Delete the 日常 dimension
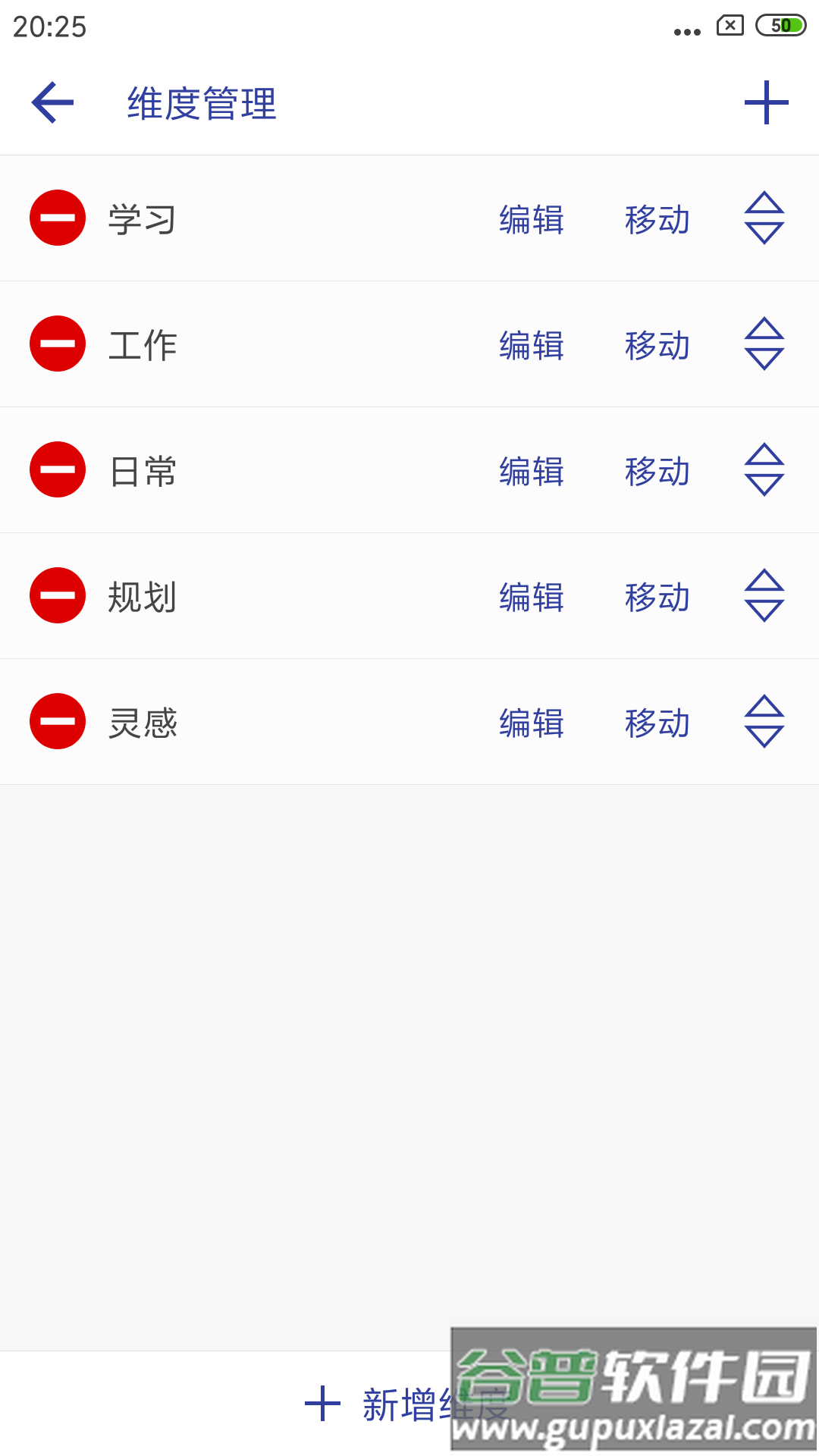This screenshot has height=1456, width=819. (x=58, y=470)
